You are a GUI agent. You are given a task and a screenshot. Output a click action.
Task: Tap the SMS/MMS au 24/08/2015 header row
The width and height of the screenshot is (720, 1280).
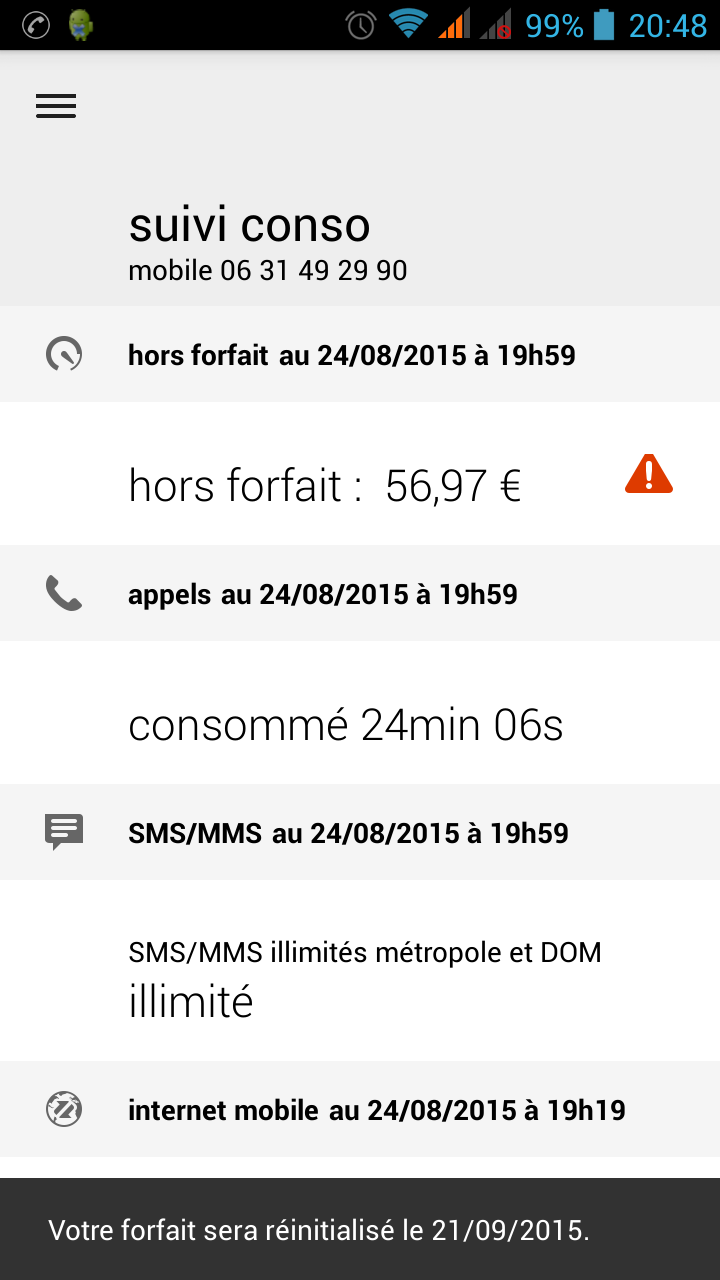point(348,831)
